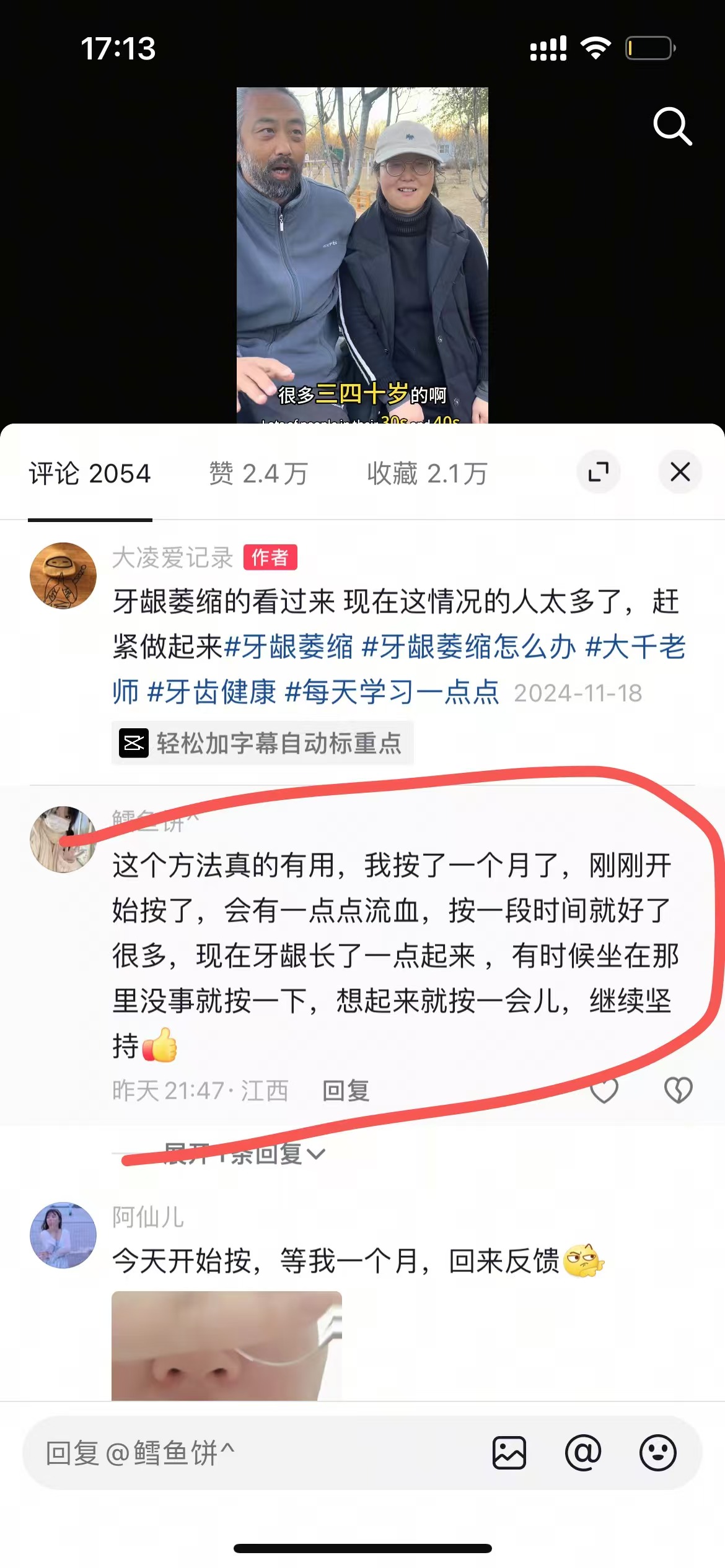
Task: Open search with the magnifier icon
Action: (672, 126)
